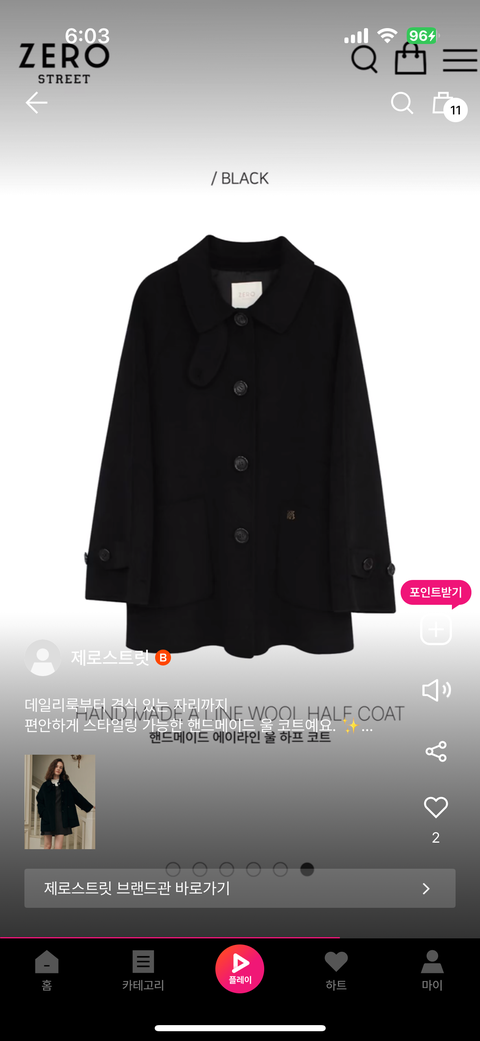Go back with the white arrow
Viewport: 480px width, 1041px height.
(x=37, y=103)
